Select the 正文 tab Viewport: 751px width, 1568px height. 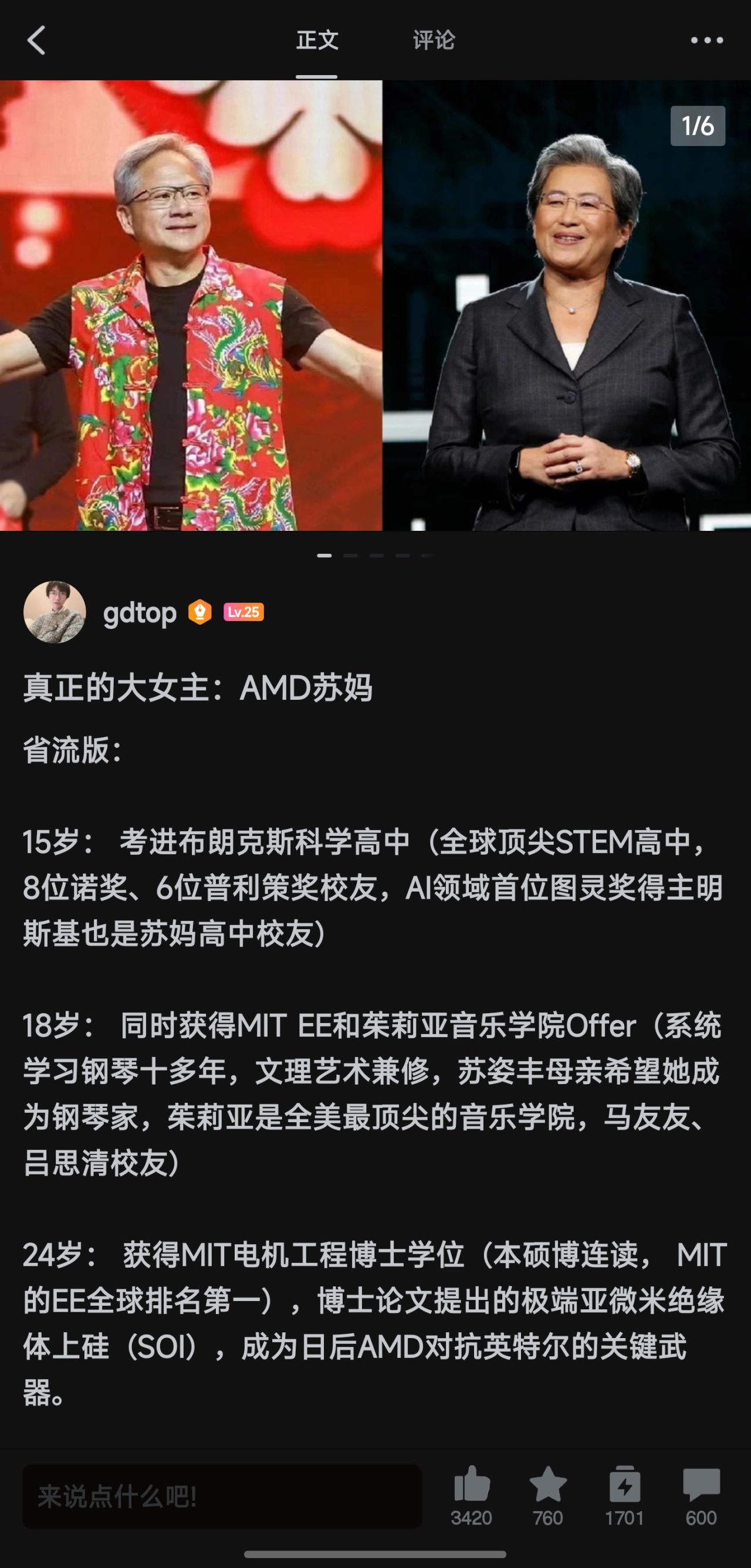pyautogui.click(x=316, y=40)
